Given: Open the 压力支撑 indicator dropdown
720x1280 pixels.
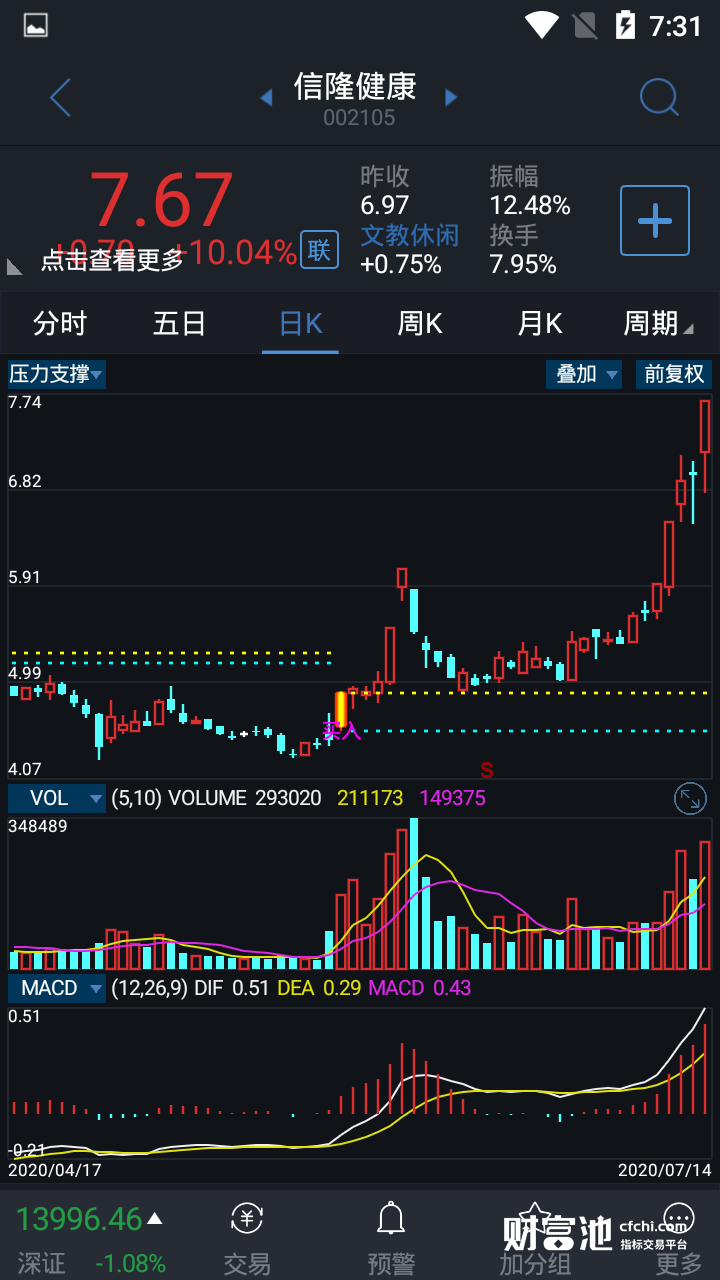Looking at the screenshot, I should pyautogui.click(x=57, y=374).
